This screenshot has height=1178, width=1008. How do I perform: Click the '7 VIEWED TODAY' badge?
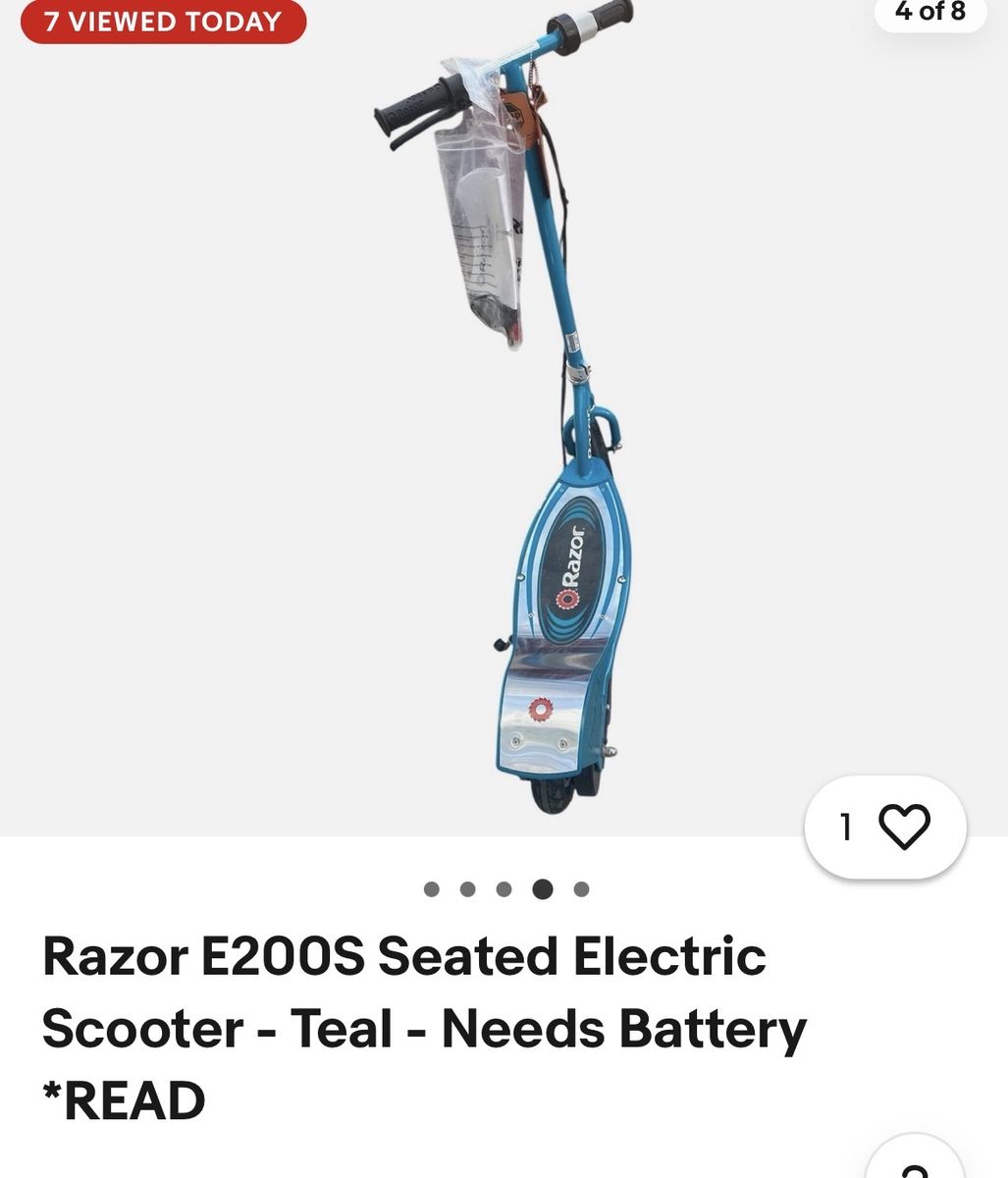click(x=163, y=21)
